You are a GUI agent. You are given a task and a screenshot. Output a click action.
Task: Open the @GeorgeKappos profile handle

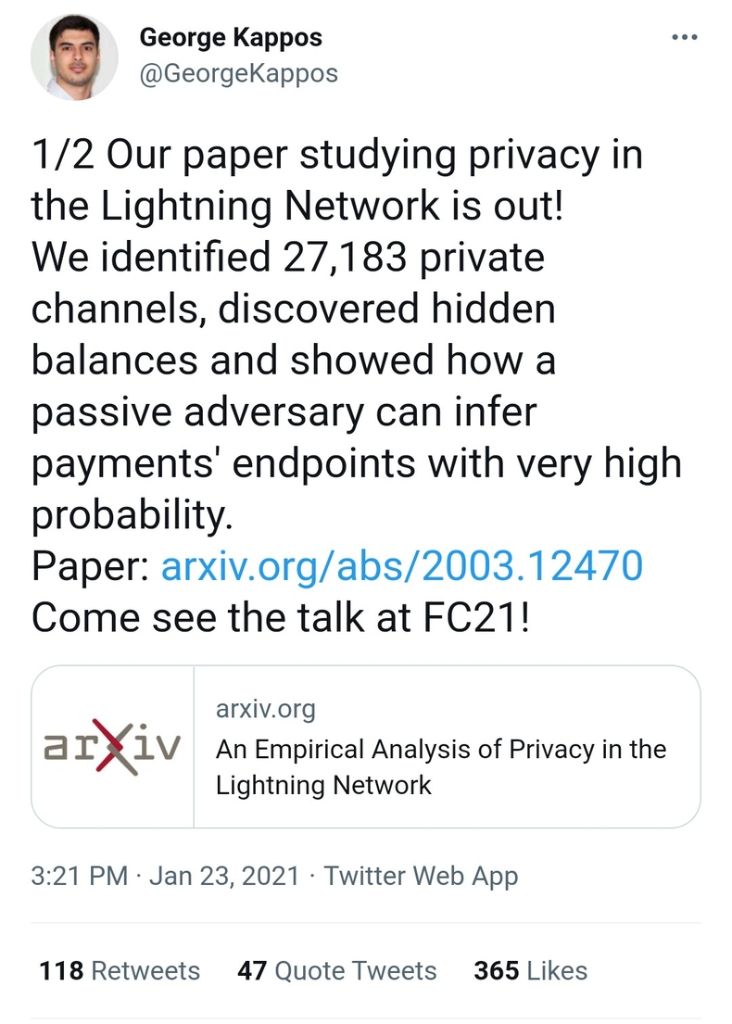[238, 74]
